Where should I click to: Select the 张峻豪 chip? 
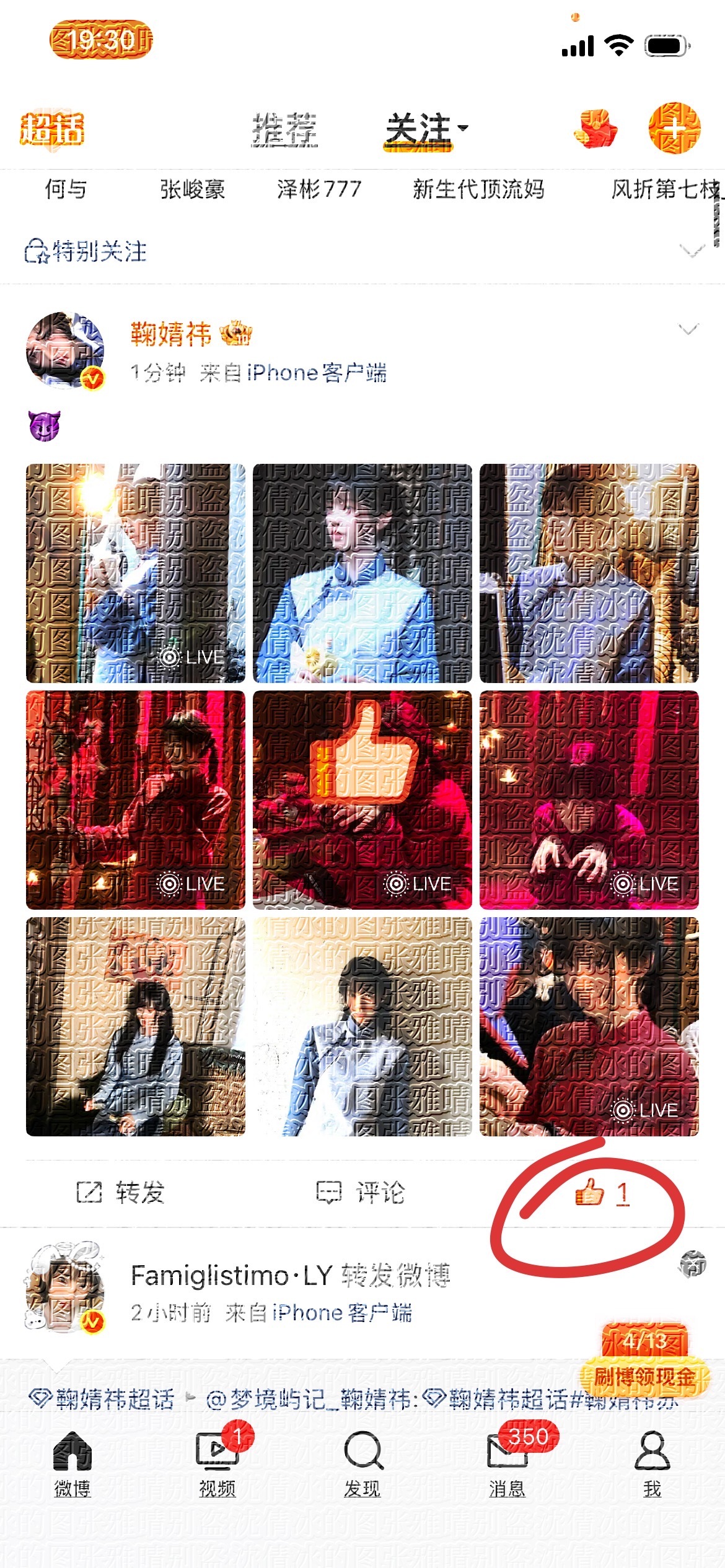pyautogui.click(x=192, y=189)
